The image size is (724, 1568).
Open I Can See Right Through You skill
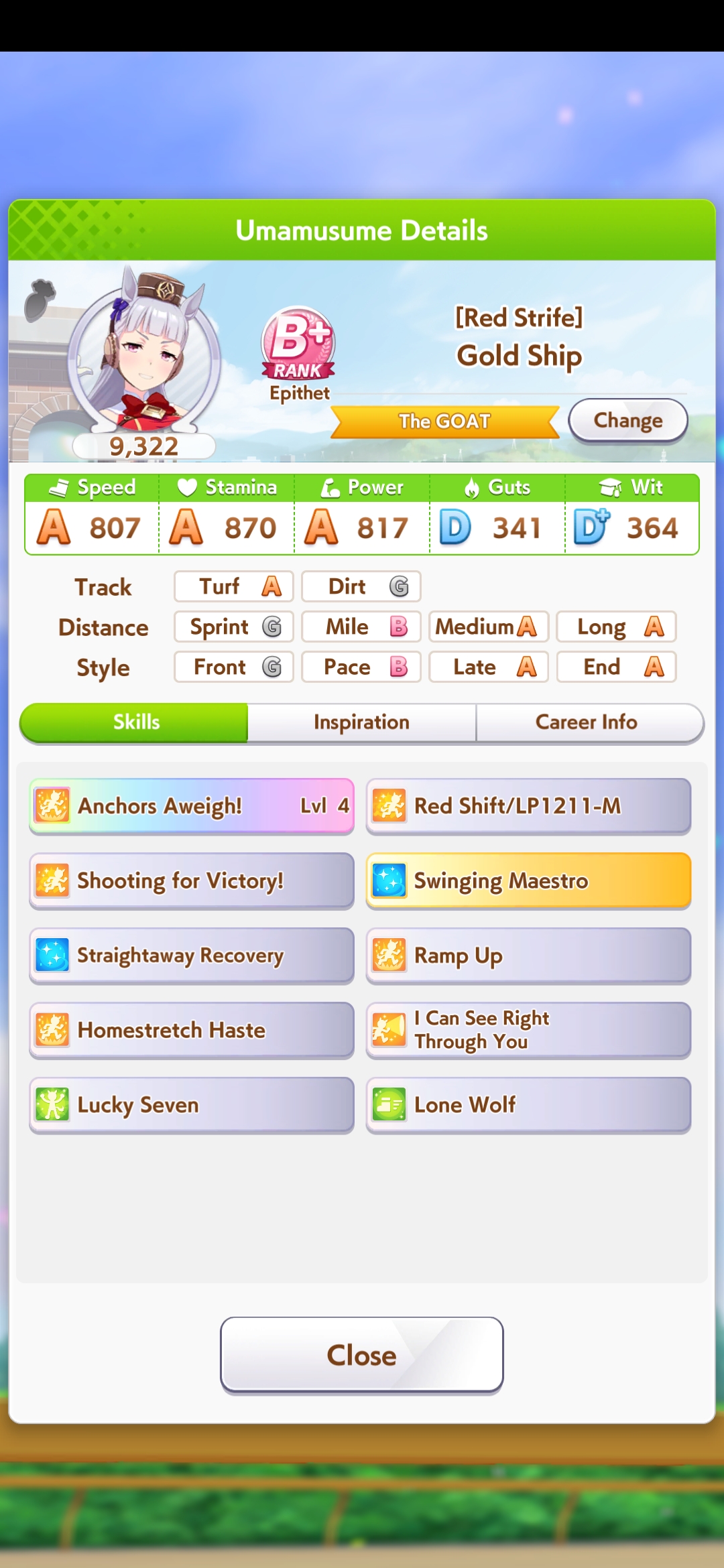528,1030
